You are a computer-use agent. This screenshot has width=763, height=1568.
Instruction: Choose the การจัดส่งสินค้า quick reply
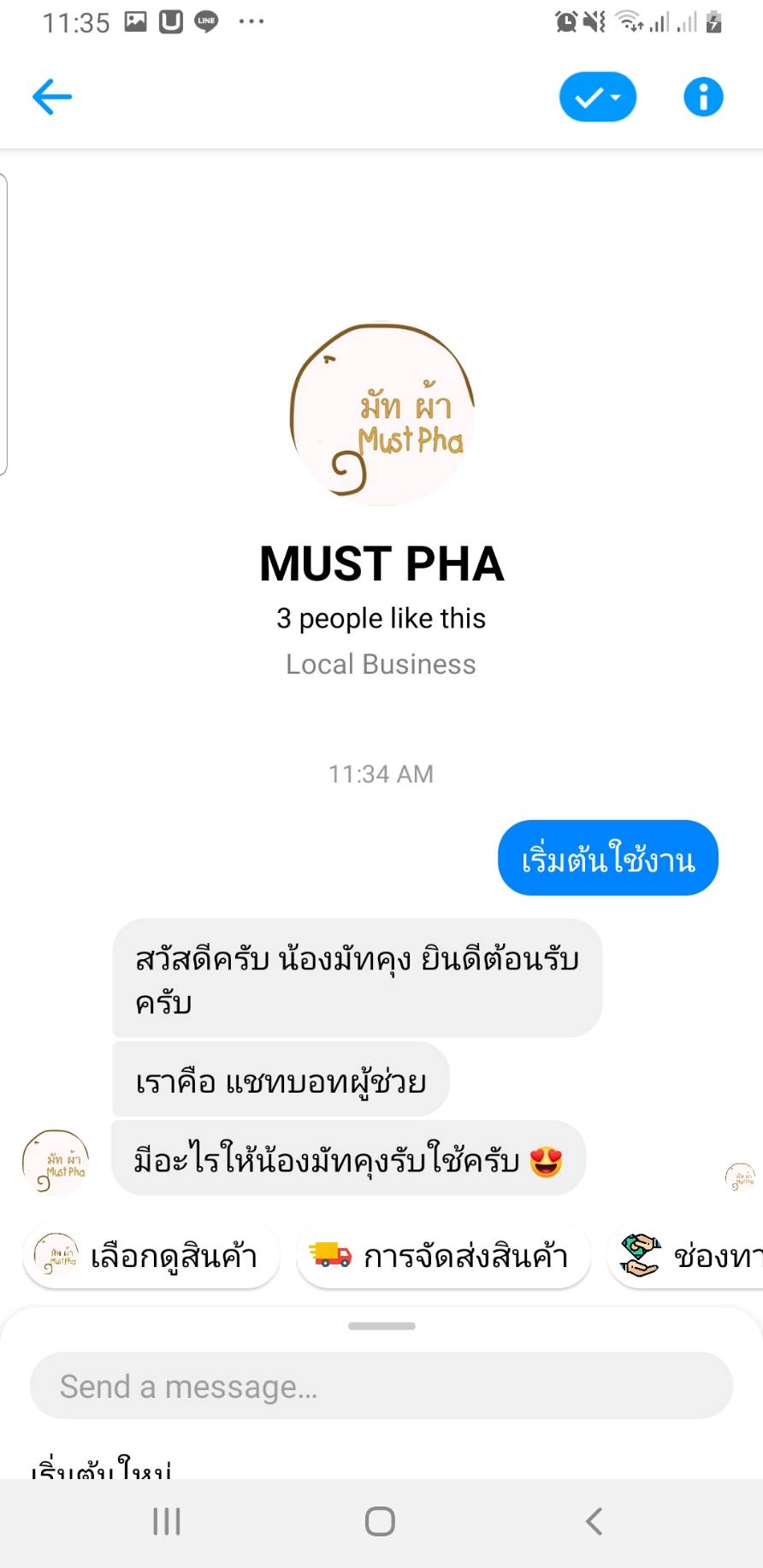[443, 1256]
